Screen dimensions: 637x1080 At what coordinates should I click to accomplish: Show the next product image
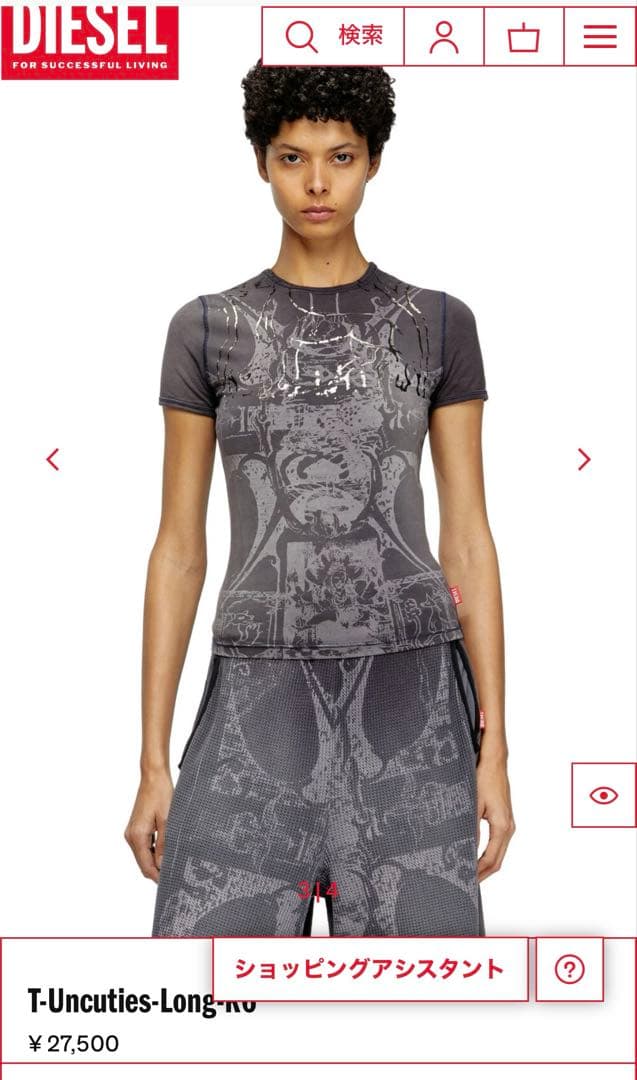click(584, 459)
